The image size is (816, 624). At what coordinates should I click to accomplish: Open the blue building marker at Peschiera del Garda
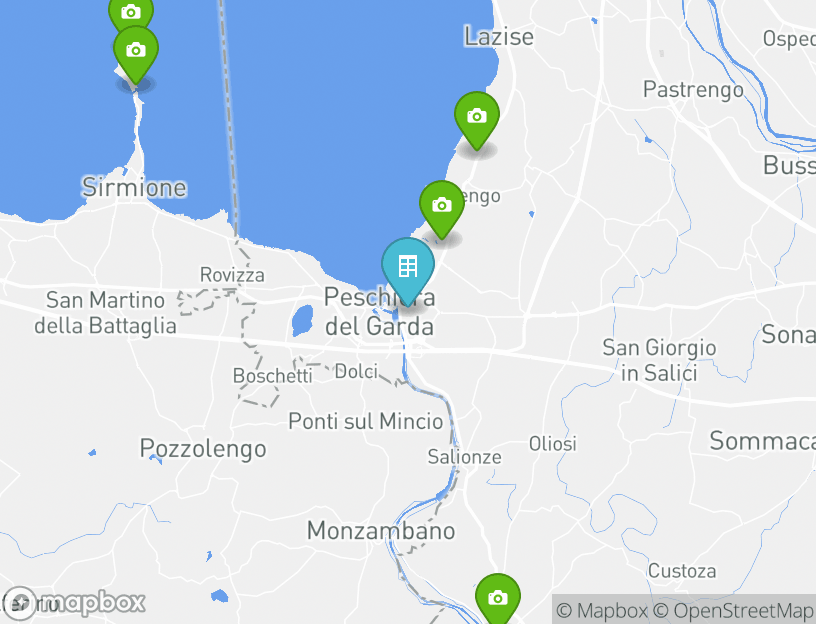click(x=407, y=267)
